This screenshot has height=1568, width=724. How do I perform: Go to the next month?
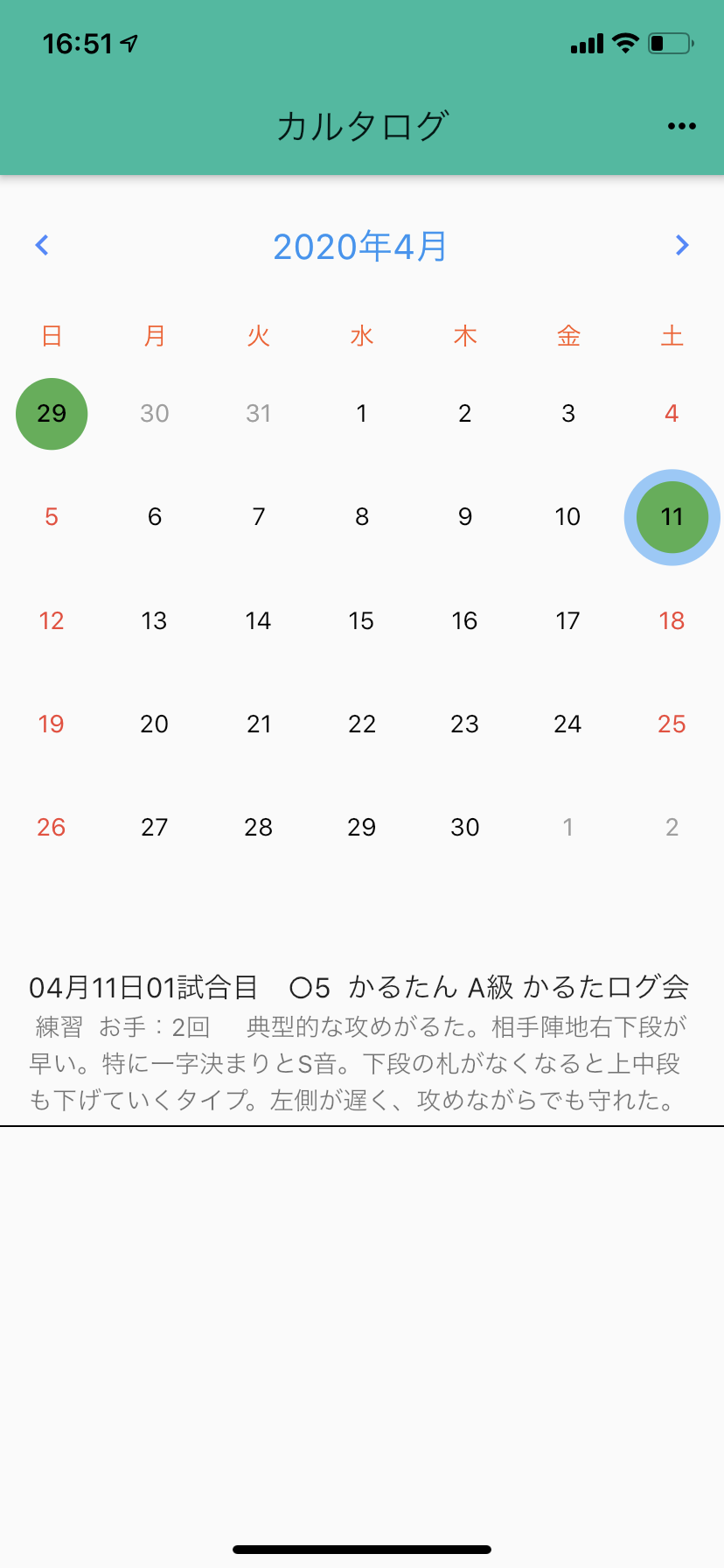682,245
